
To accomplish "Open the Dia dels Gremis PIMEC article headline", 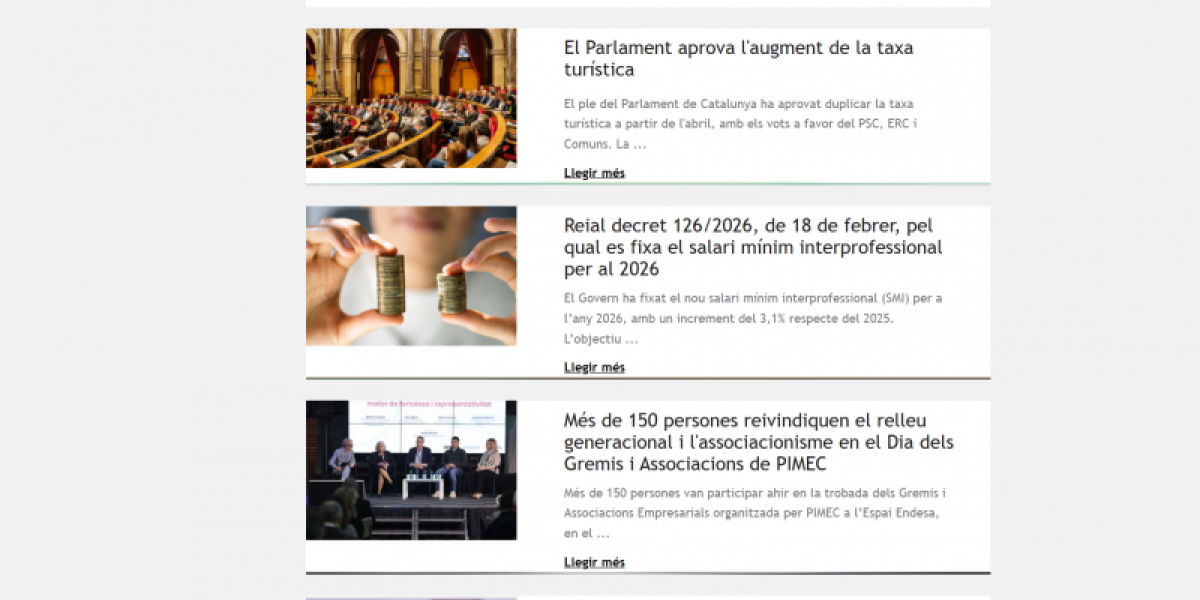I will [x=758, y=442].
